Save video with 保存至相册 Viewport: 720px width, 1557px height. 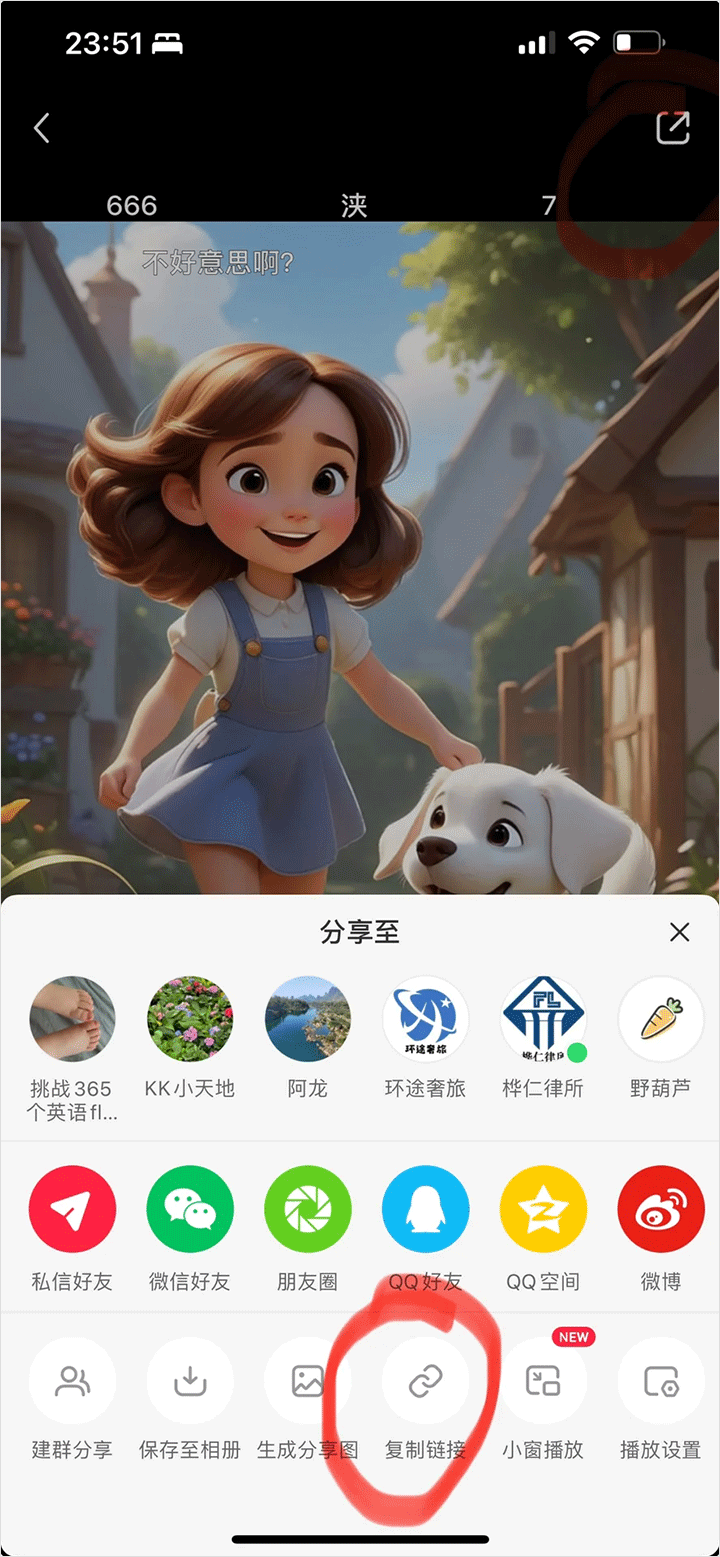click(190, 1381)
